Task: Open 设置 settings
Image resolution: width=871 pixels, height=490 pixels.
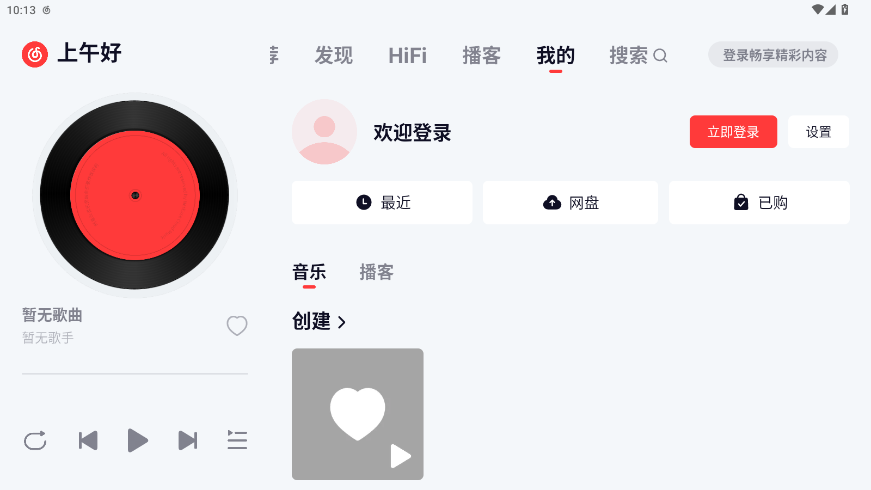Action: tap(818, 132)
